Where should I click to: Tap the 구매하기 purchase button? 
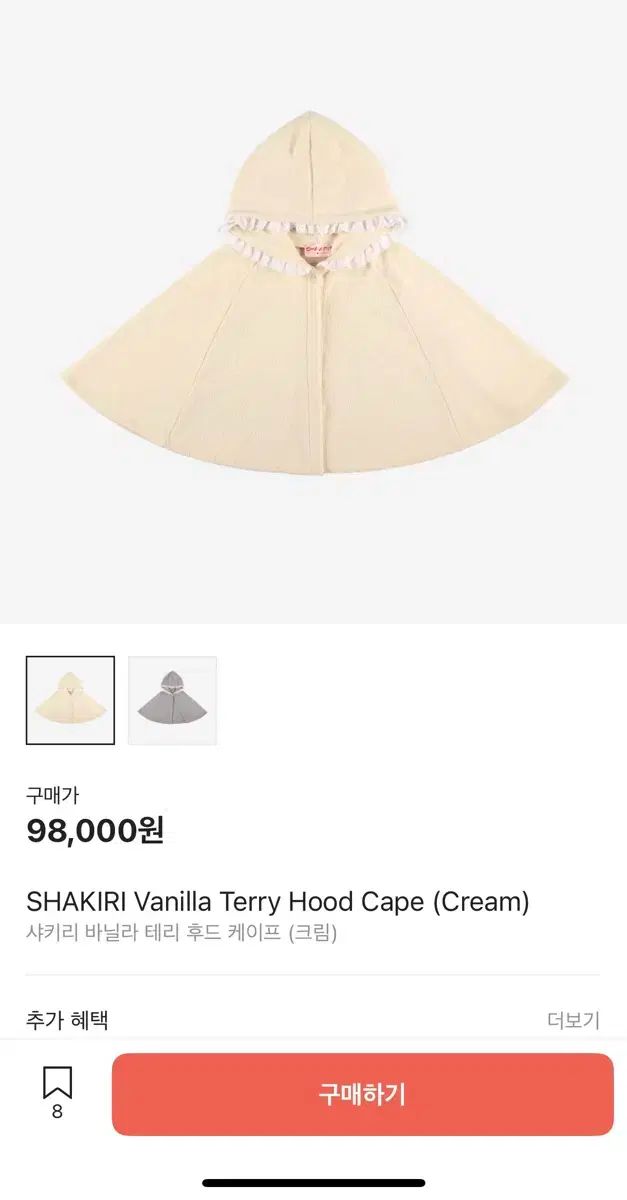point(362,1094)
